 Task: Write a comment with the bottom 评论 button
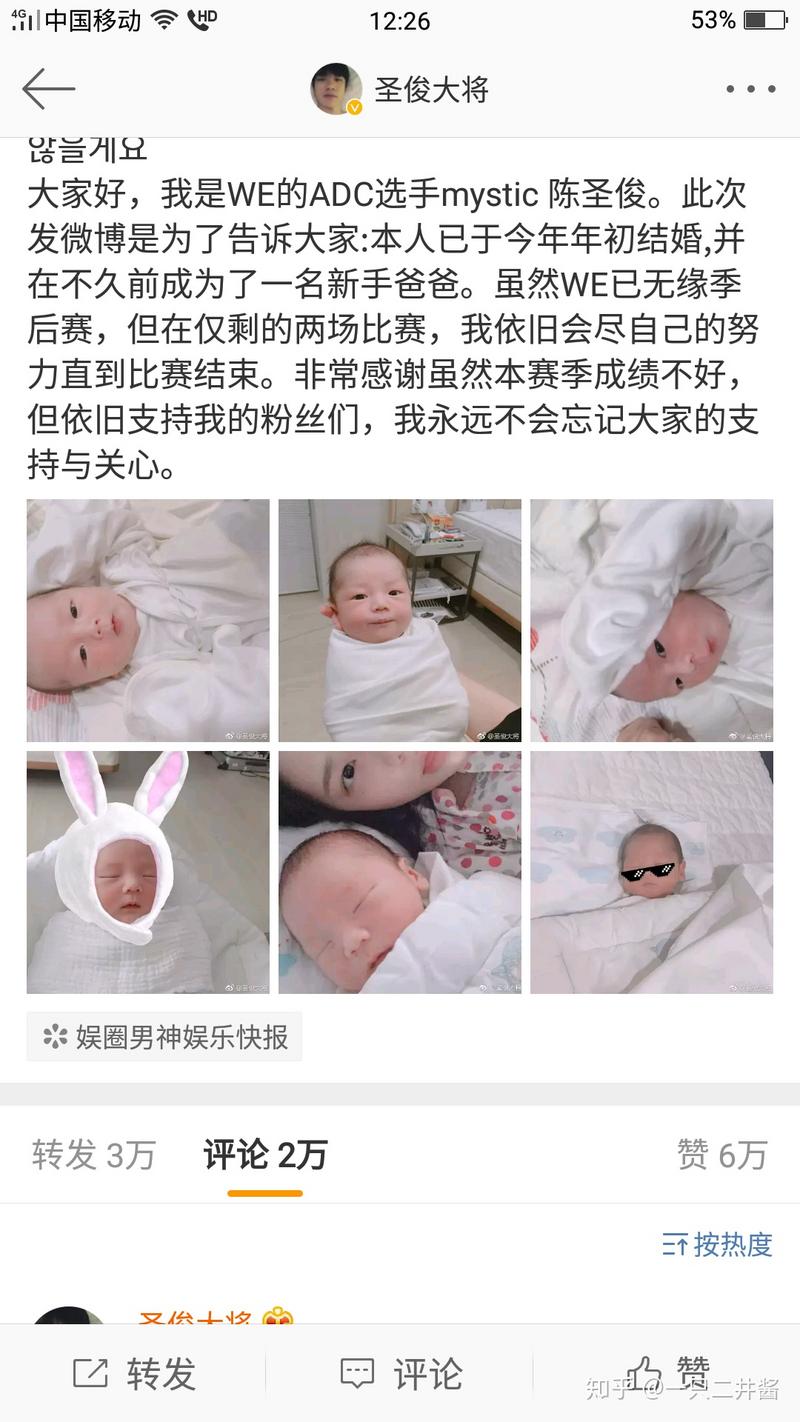(x=400, y=1374)
